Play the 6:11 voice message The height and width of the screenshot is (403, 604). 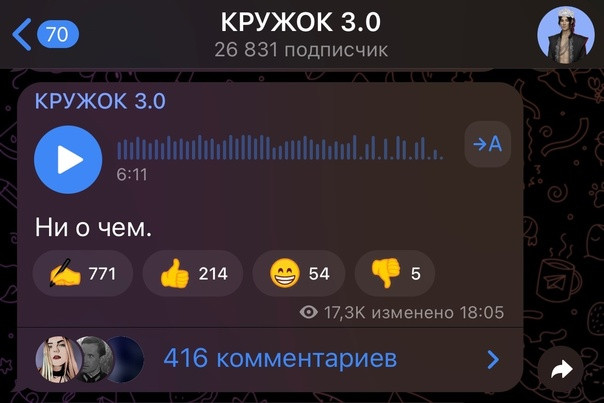[x=68, y=159]
